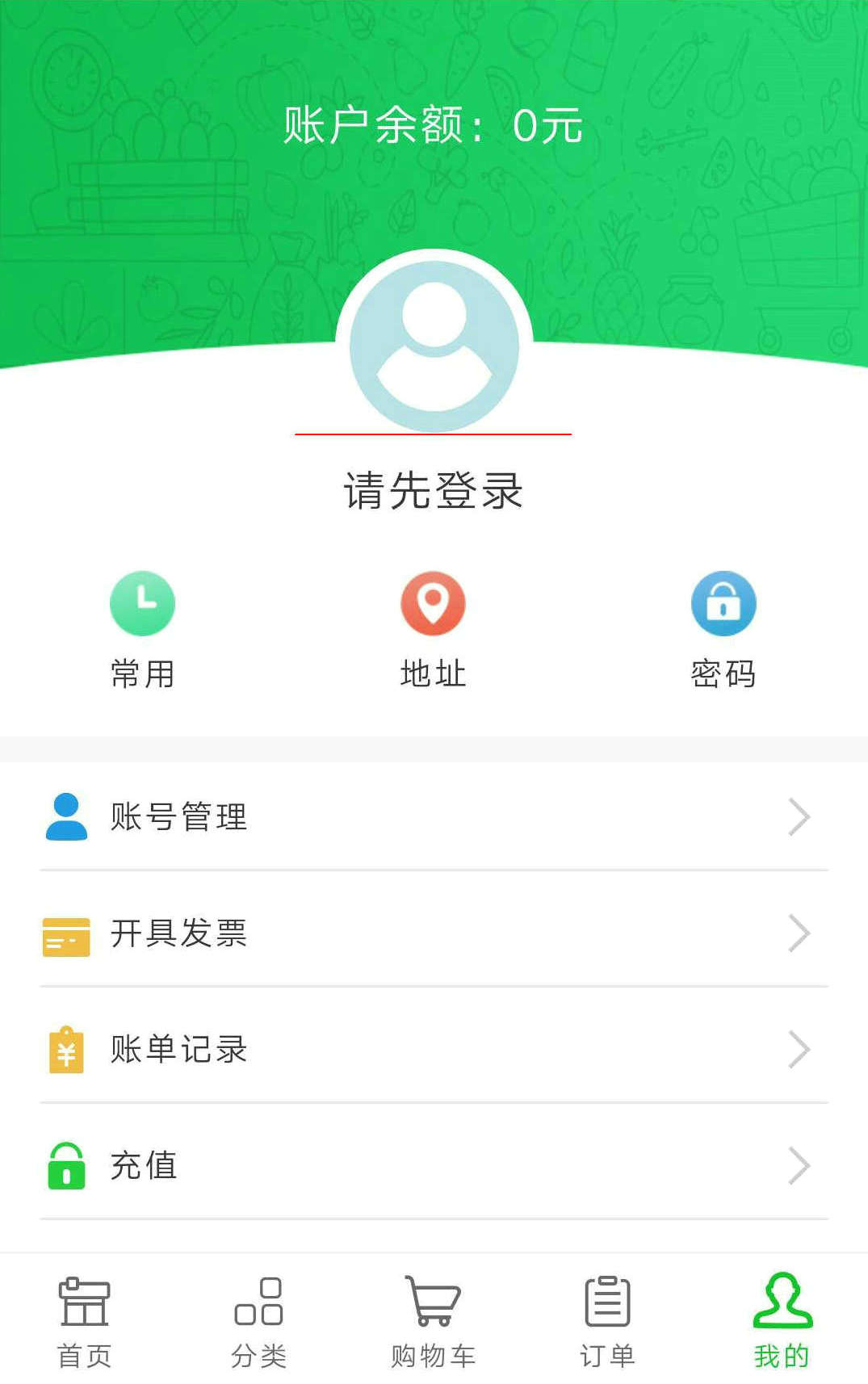Screen dimensions: 868x1384
Task: Open 账号管理 account management
Action: pos(434,816)
